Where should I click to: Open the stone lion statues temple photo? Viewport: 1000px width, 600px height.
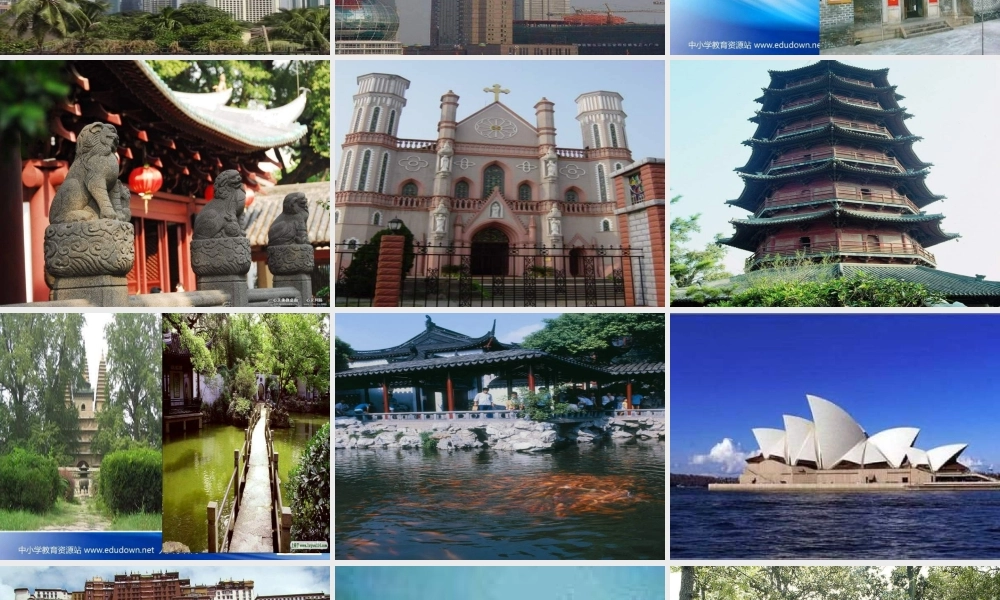click(x=165, y=183)
